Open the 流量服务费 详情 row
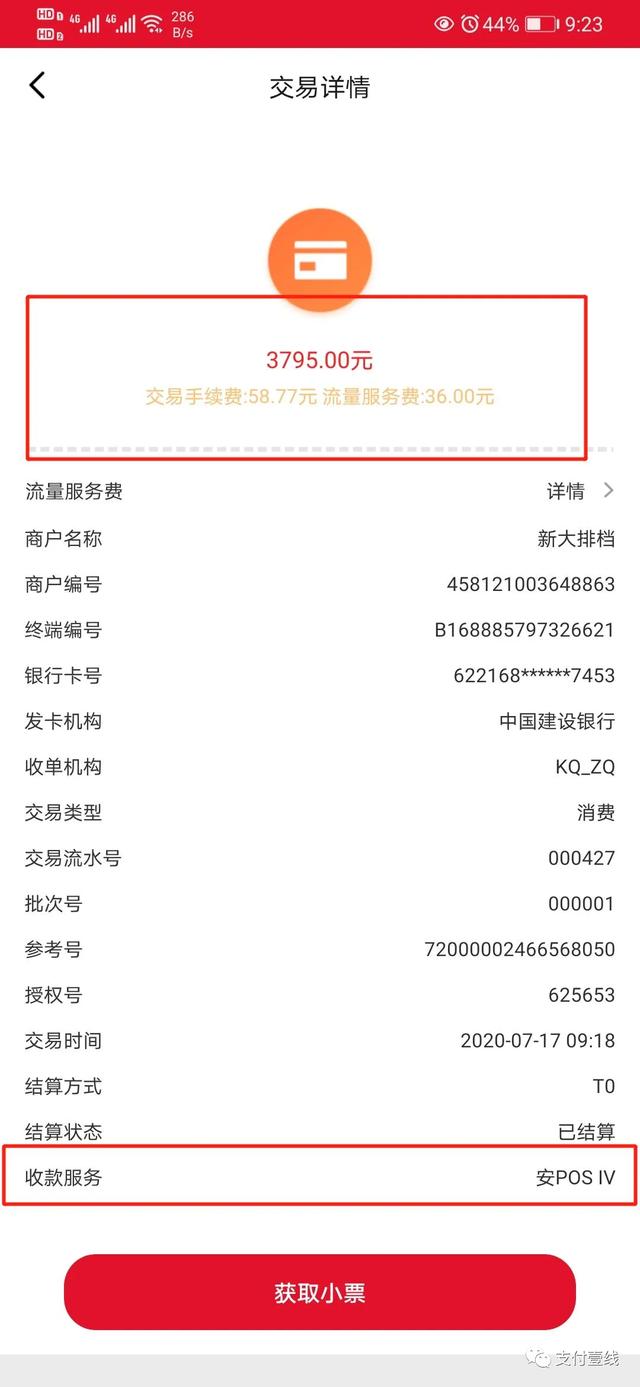The height and width of the screenshot is (1387, 640). click(579, 491)
